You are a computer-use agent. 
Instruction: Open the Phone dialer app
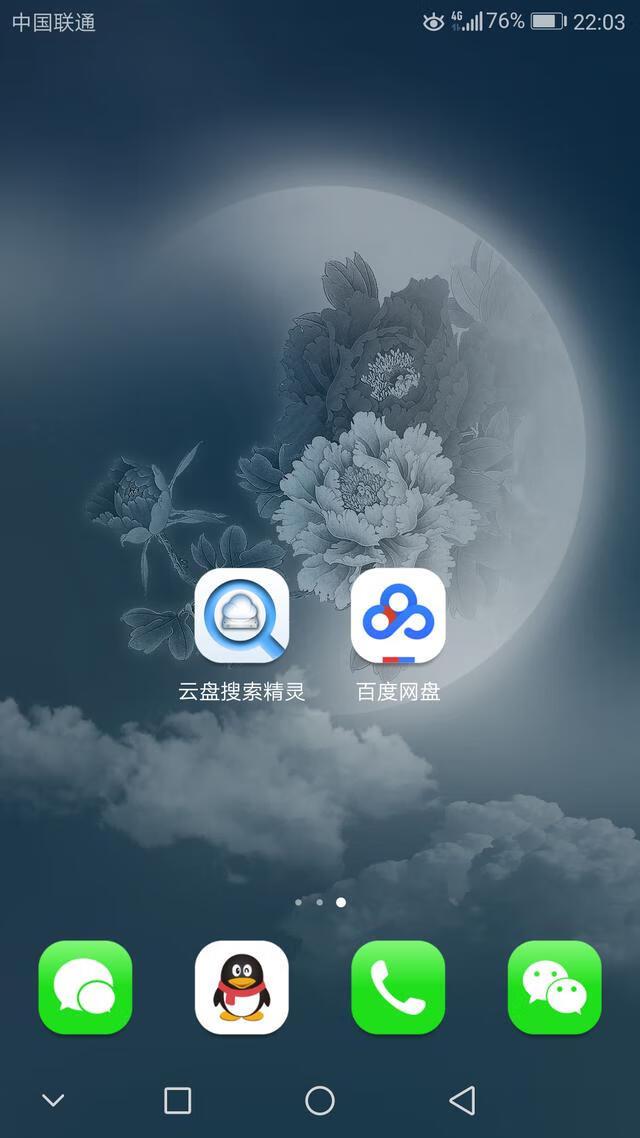(x=398, y=987)
